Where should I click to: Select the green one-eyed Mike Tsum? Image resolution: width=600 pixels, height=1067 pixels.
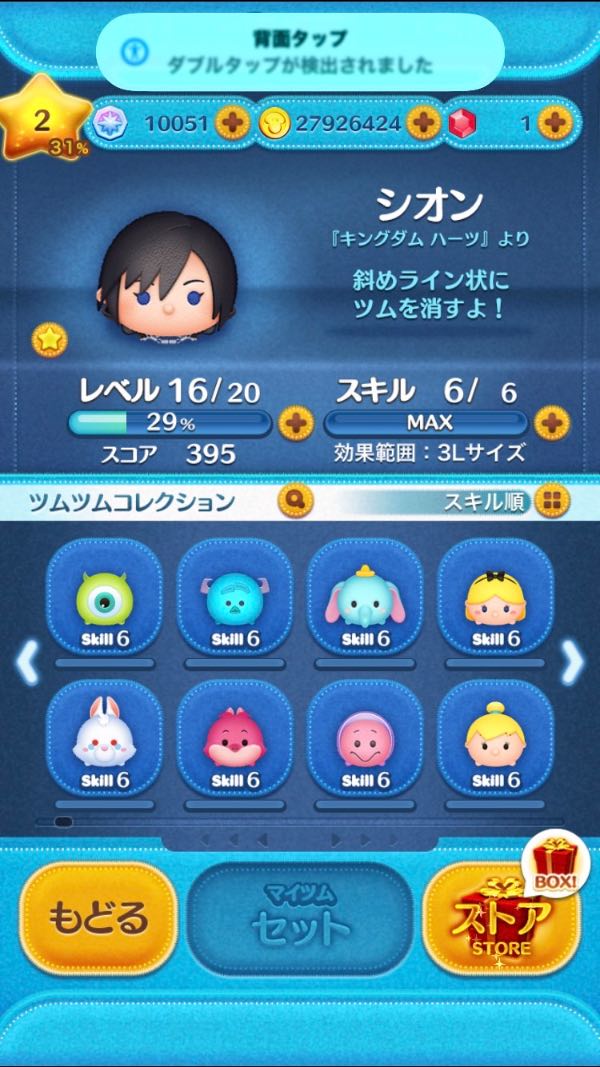tap(105, 598)
